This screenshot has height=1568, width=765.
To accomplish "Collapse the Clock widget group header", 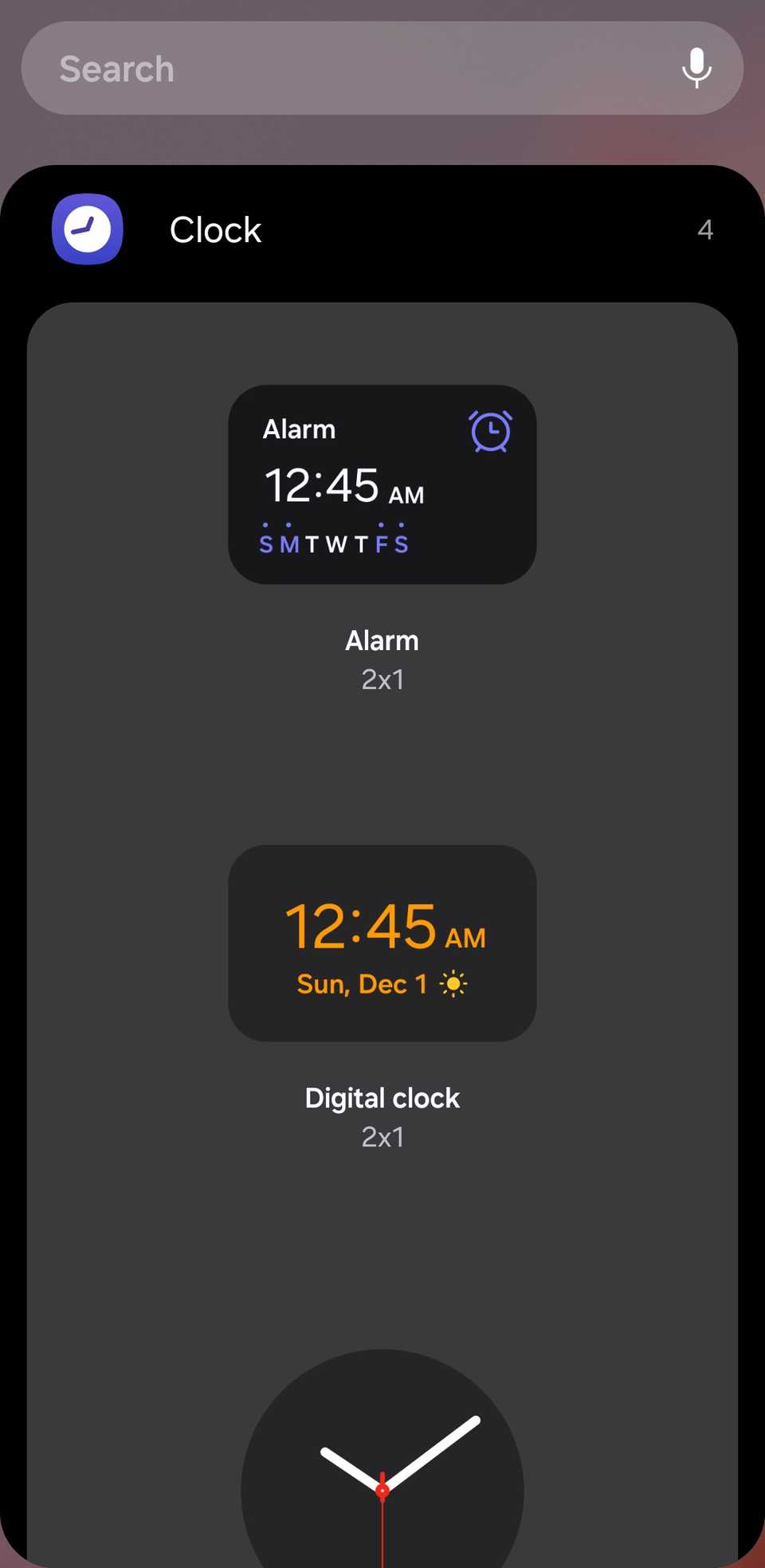I will click(x=382, y=230).
